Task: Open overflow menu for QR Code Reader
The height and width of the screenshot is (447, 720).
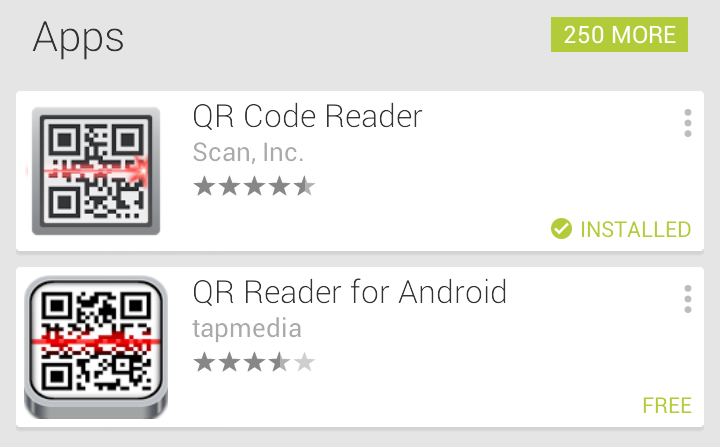Action: (687, 122)
